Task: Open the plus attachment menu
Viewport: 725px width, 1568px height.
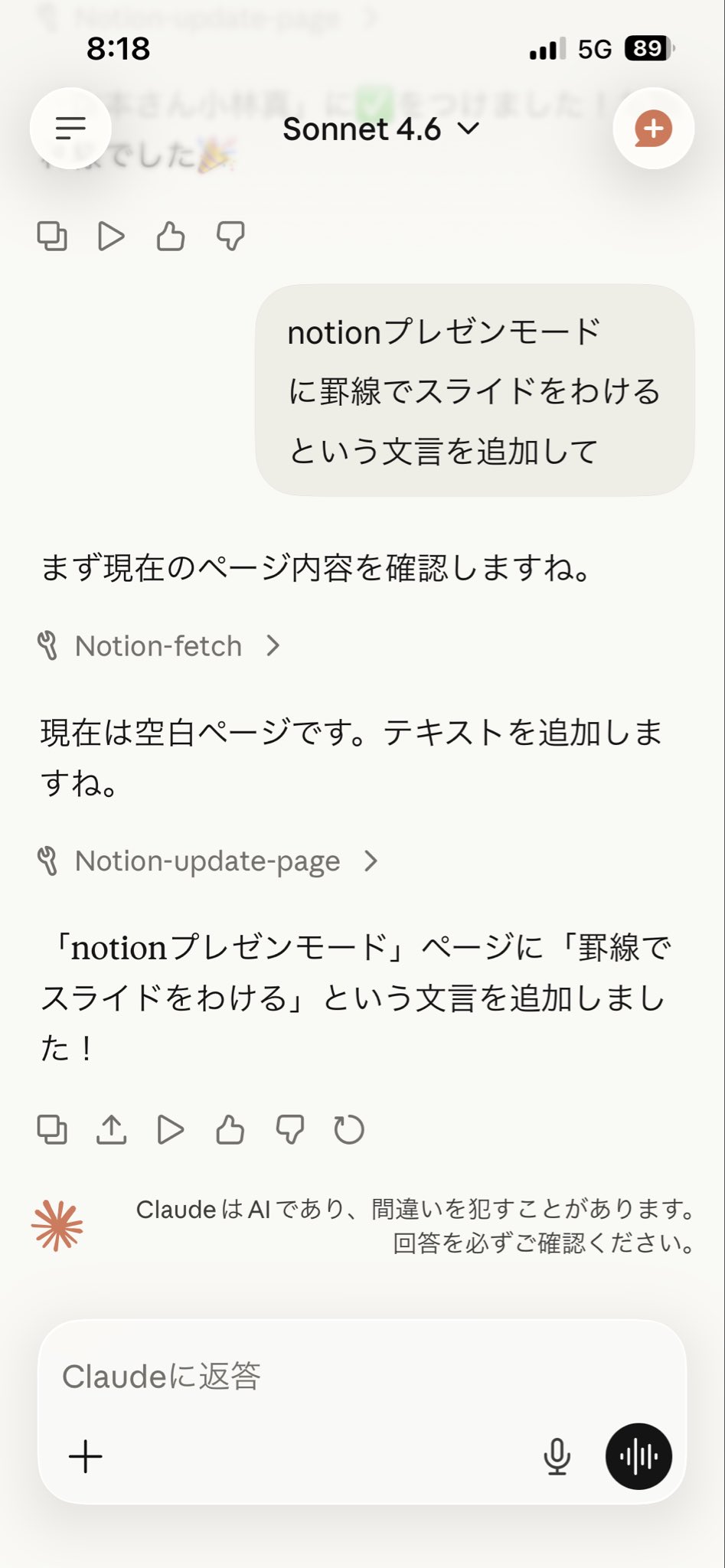Action: coord(86,1456)
